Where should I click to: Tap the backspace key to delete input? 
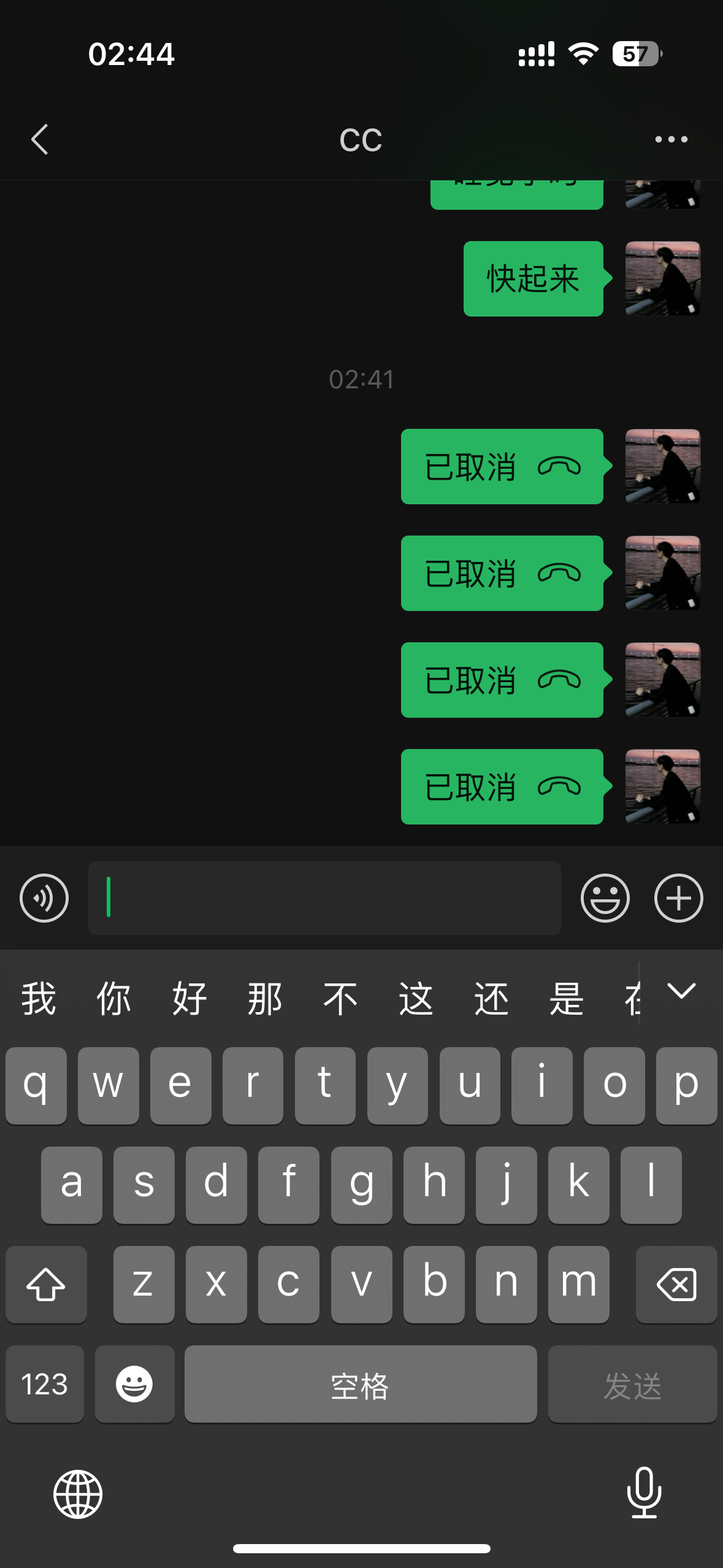676,1283
